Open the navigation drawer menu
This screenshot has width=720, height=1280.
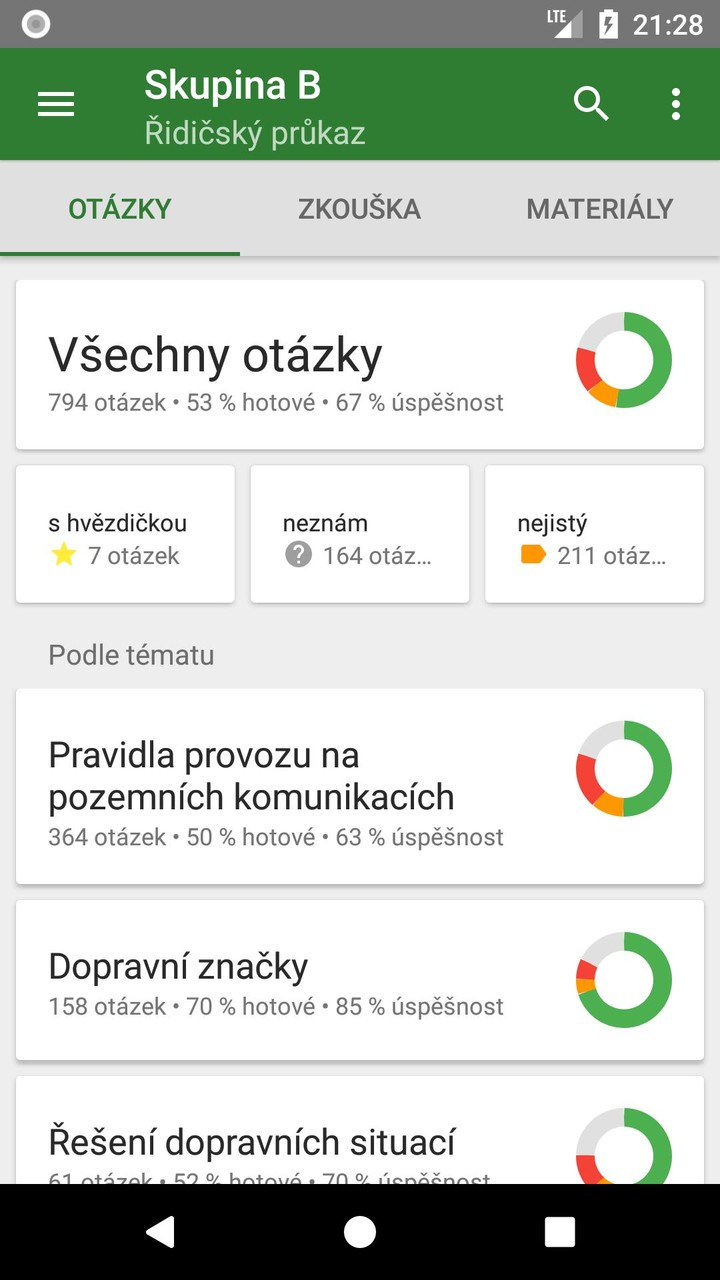pos(55,103)
